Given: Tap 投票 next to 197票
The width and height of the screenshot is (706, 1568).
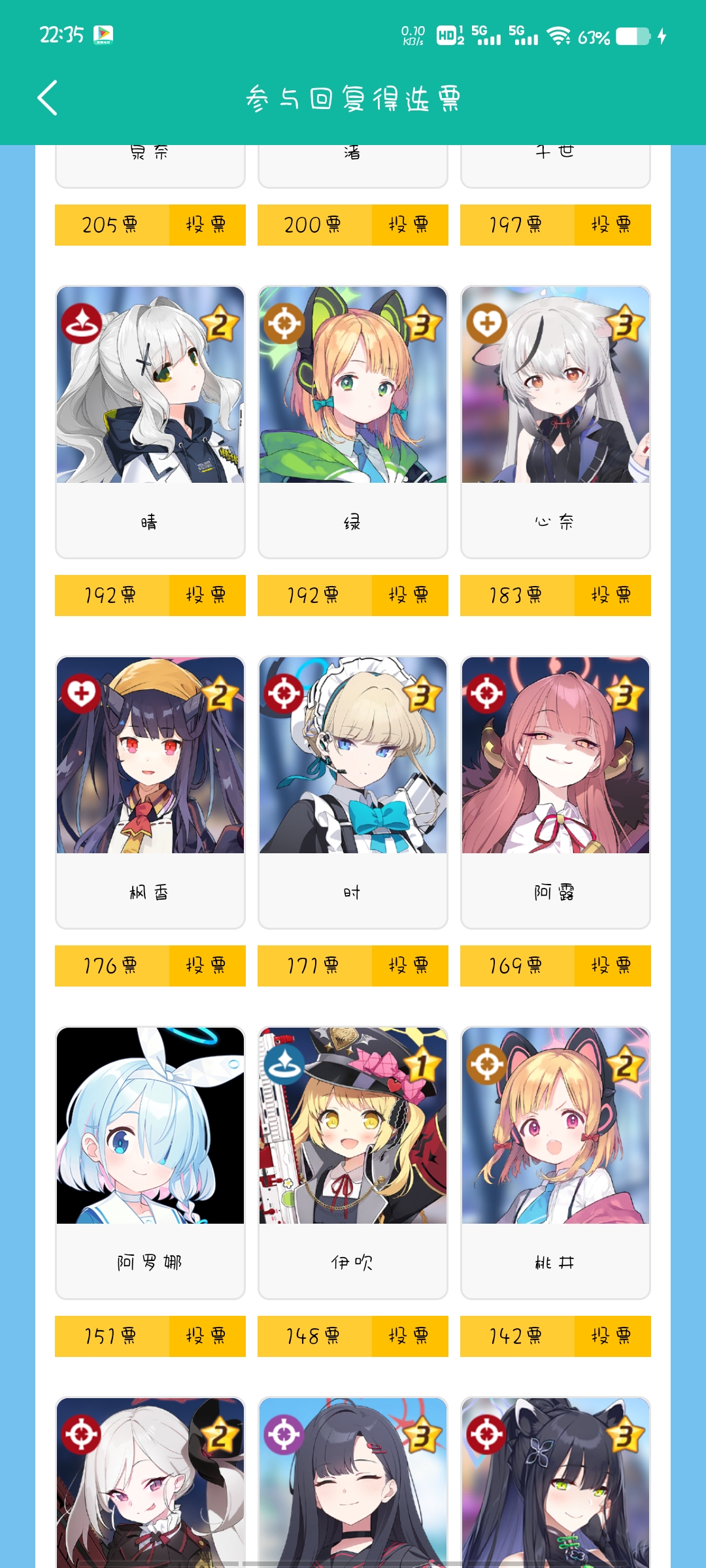Looking at the screenshot, I should tap(612, 225).
